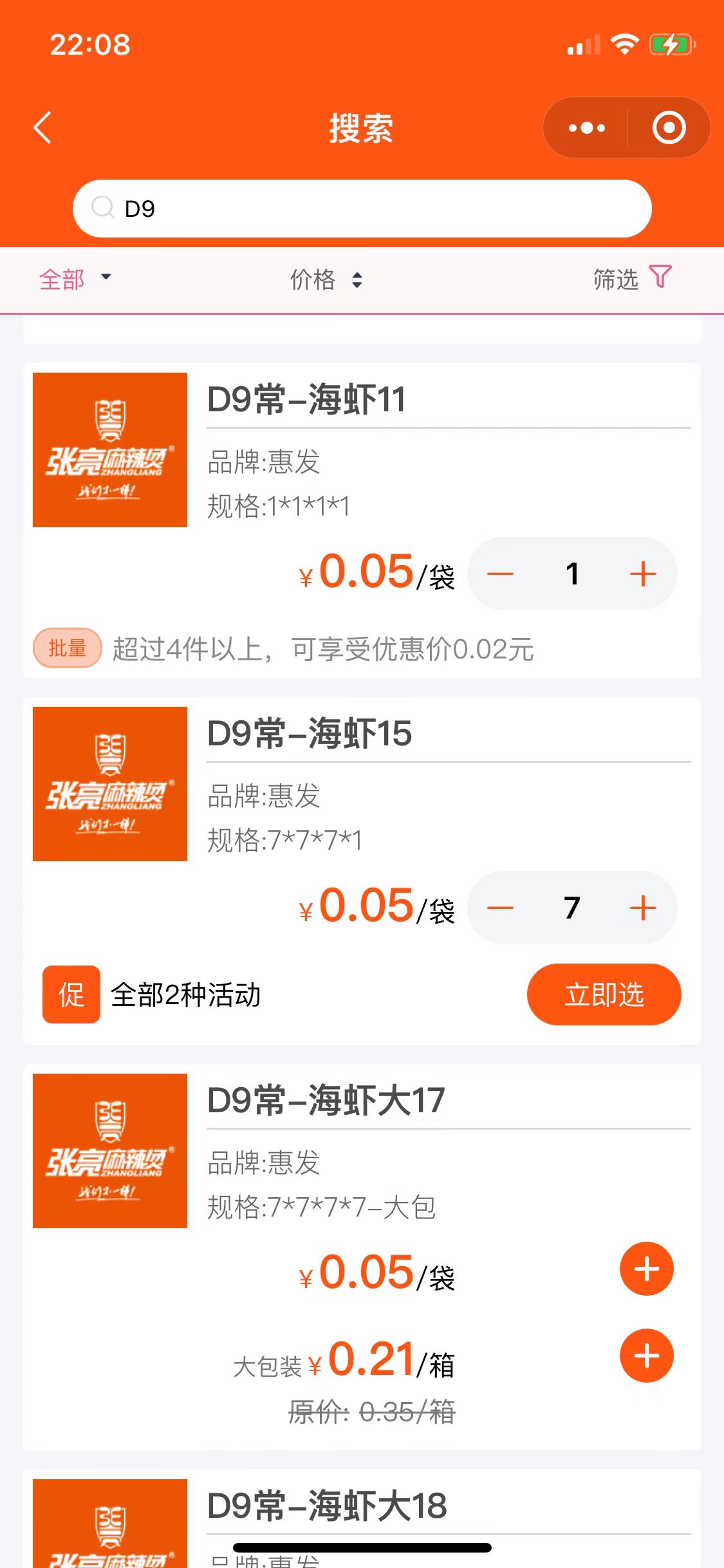Increase quantity of D9常-海虾11
This screenshot has height=1568, width=724.
coord(643,574)
